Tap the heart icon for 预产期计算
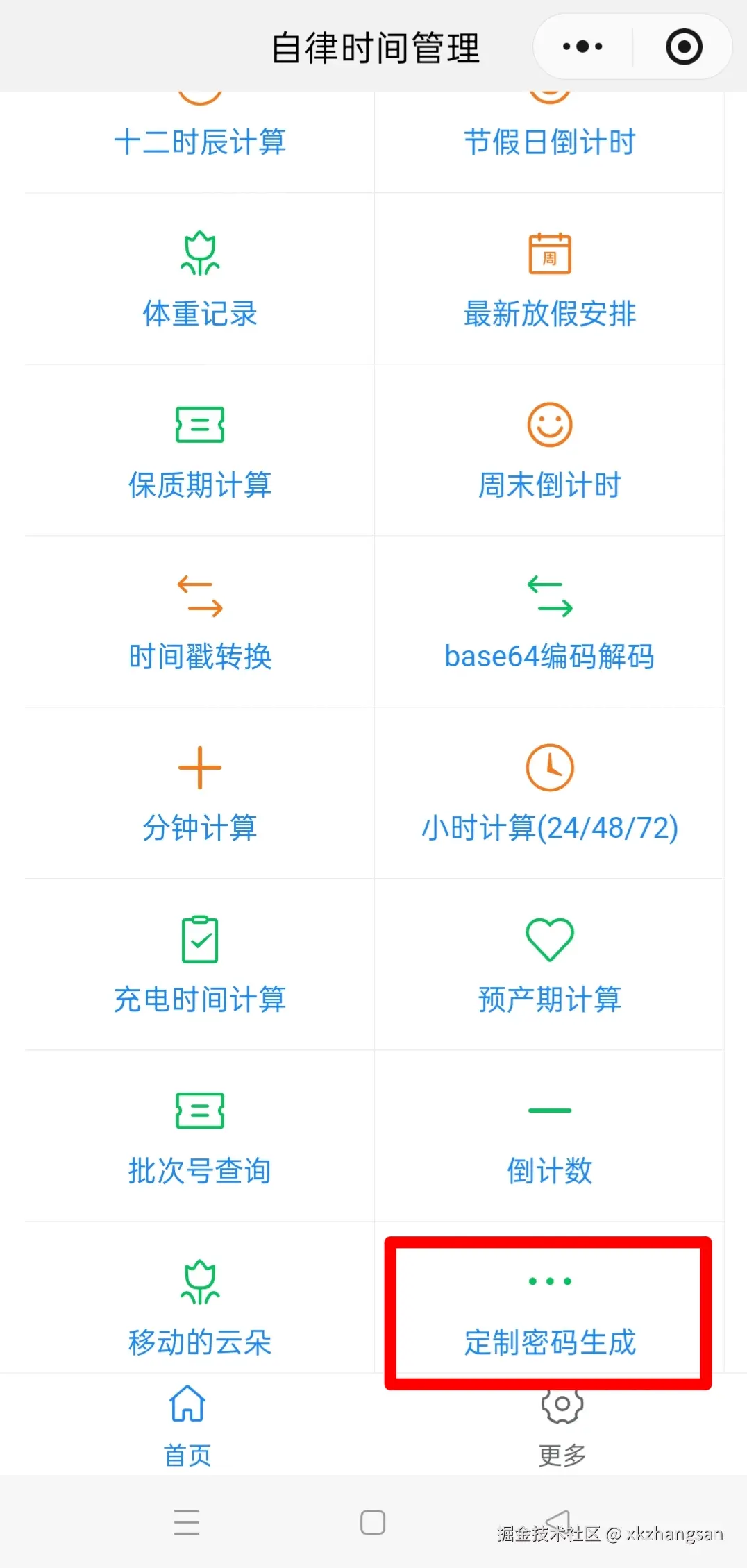The width and height of the screenshot is (747, 1568). coord(549,940)
